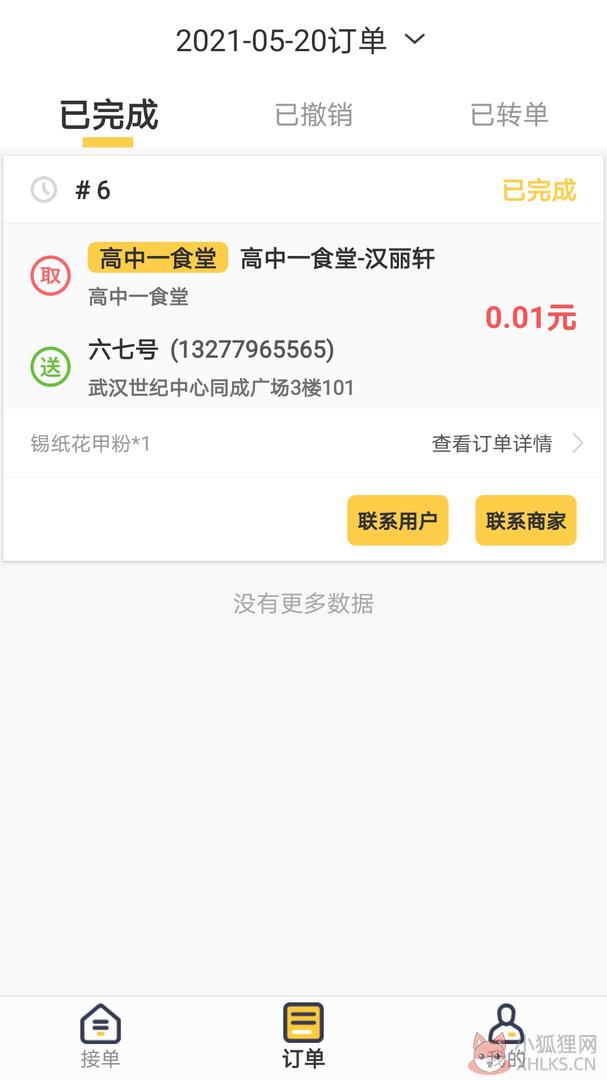This screenshot has height=1080, width=607.
Task: Switch to the 已转单 tab
Action: point(509,114)
